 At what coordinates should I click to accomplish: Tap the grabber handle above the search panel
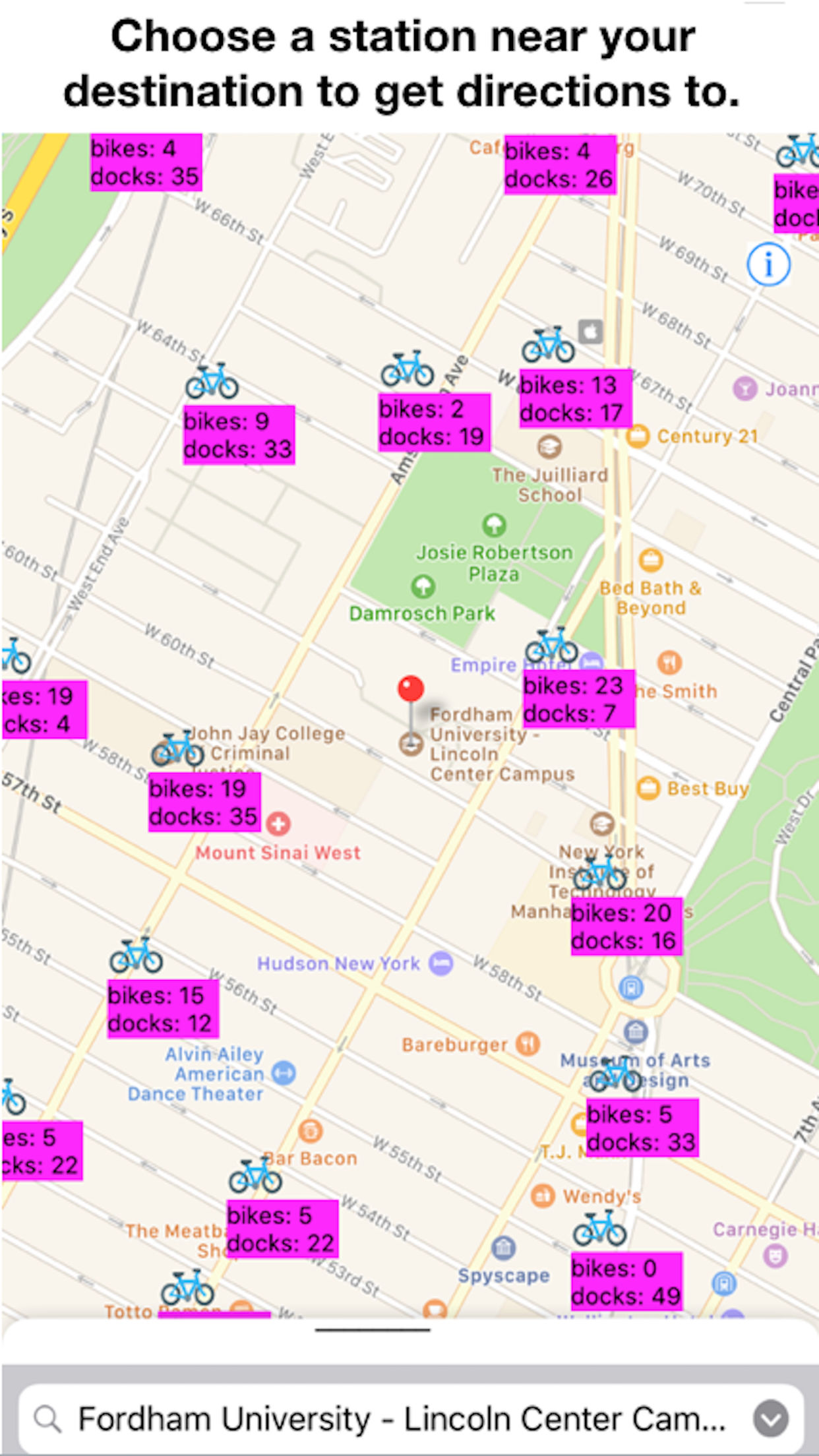[x=373, y=1329]
